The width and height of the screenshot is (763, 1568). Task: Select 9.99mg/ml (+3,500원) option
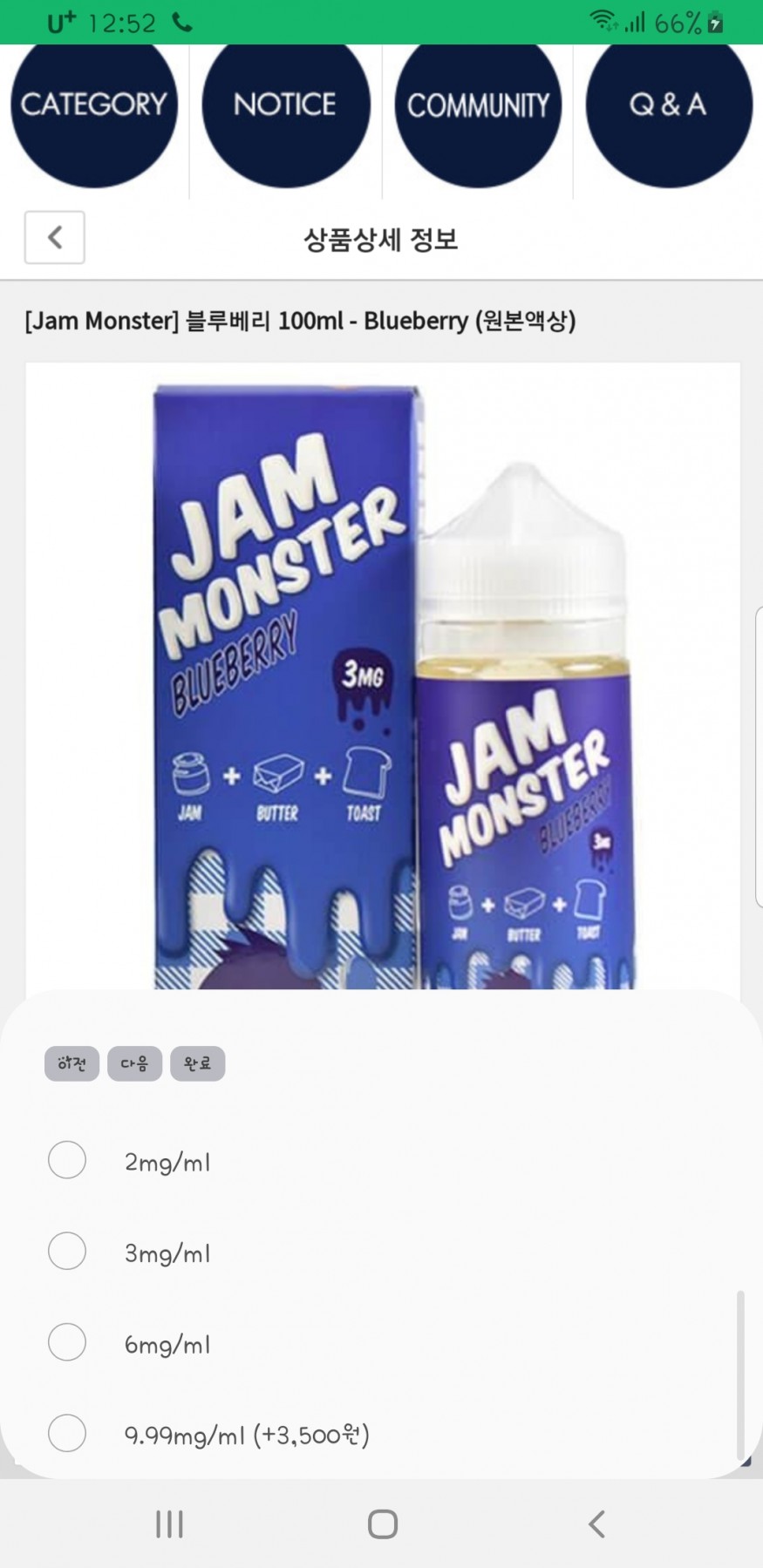[x=67, y=1433]
